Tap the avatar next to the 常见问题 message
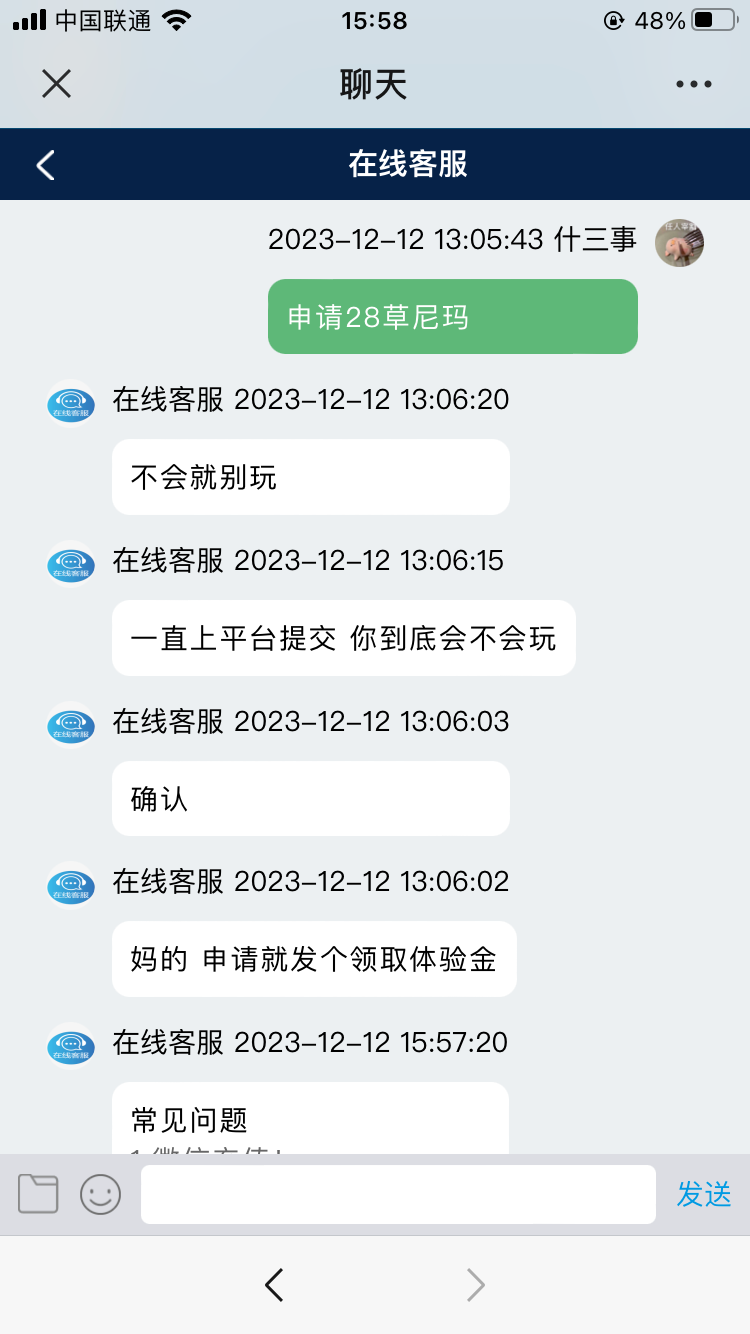This screenshot has width=750, height=1334. pyautogui.click(x=70, y=1047)
